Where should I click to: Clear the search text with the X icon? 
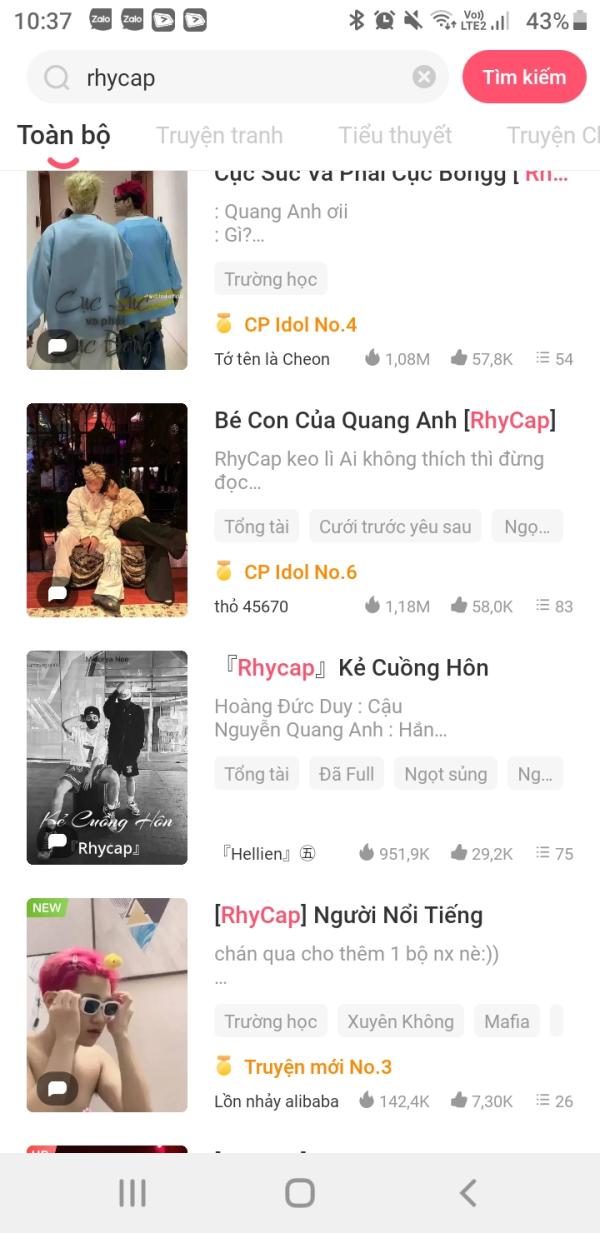coord(424,77)
